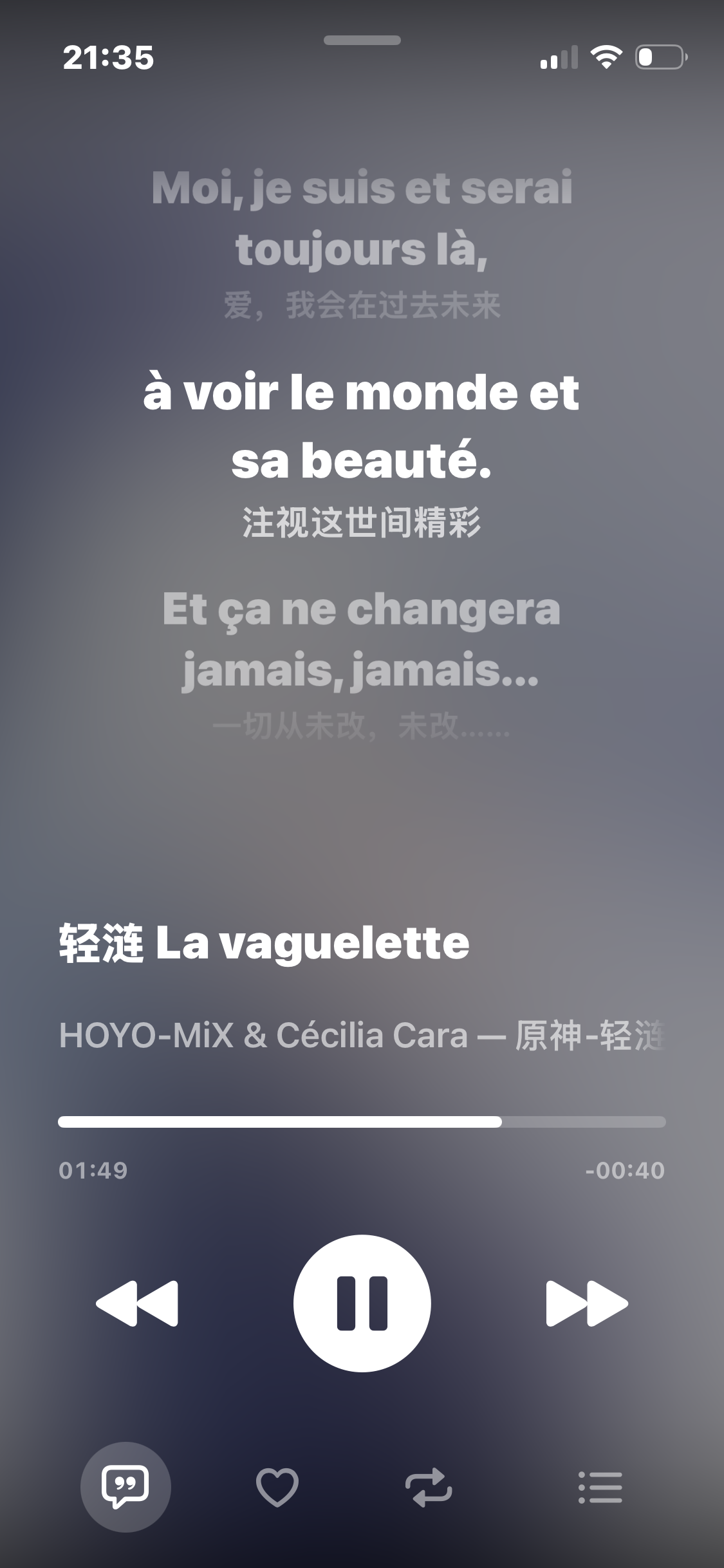Tap the Wi-Fi icon in the status bar
Viewport: 724px width, 1568px height.
[606, 57]
